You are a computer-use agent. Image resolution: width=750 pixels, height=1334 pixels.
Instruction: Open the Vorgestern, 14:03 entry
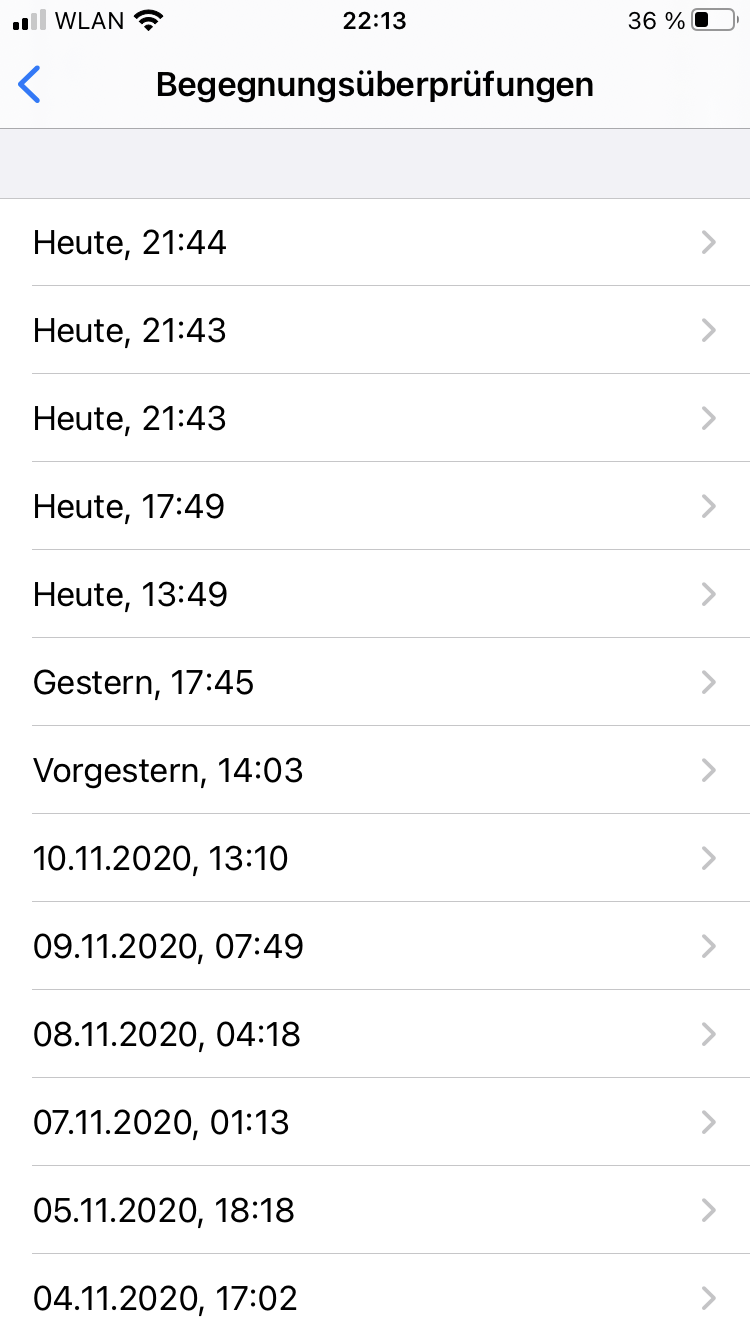pyautogui.click(x=375, y=771)
